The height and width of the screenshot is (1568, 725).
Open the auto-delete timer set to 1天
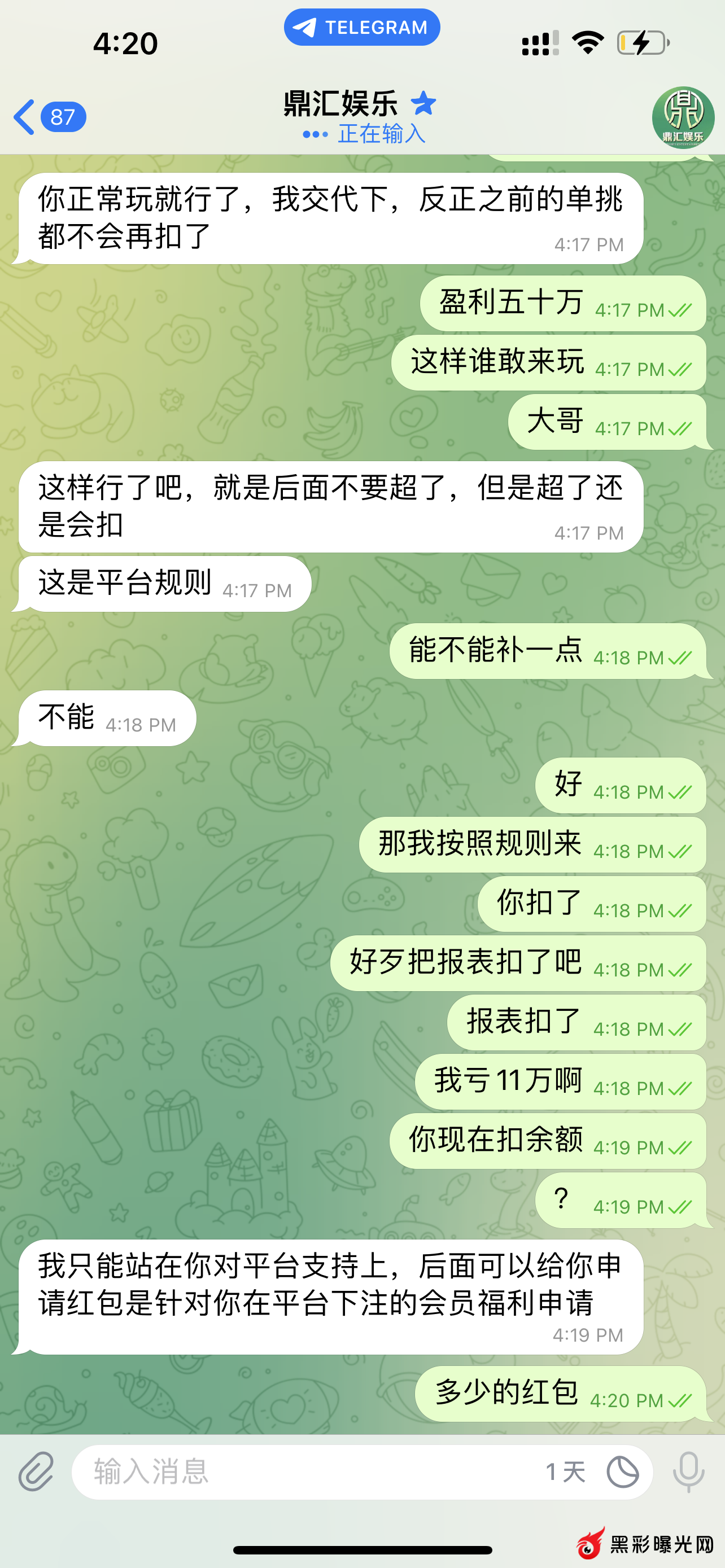[x=621, y=1473]
